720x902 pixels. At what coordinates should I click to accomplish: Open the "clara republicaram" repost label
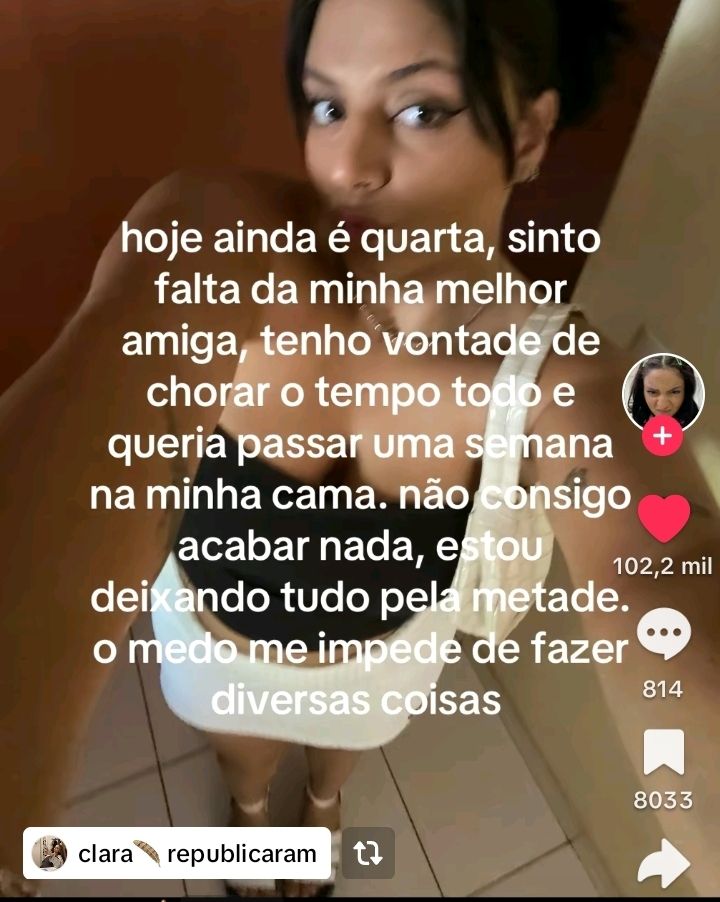[x=177, y=854]
